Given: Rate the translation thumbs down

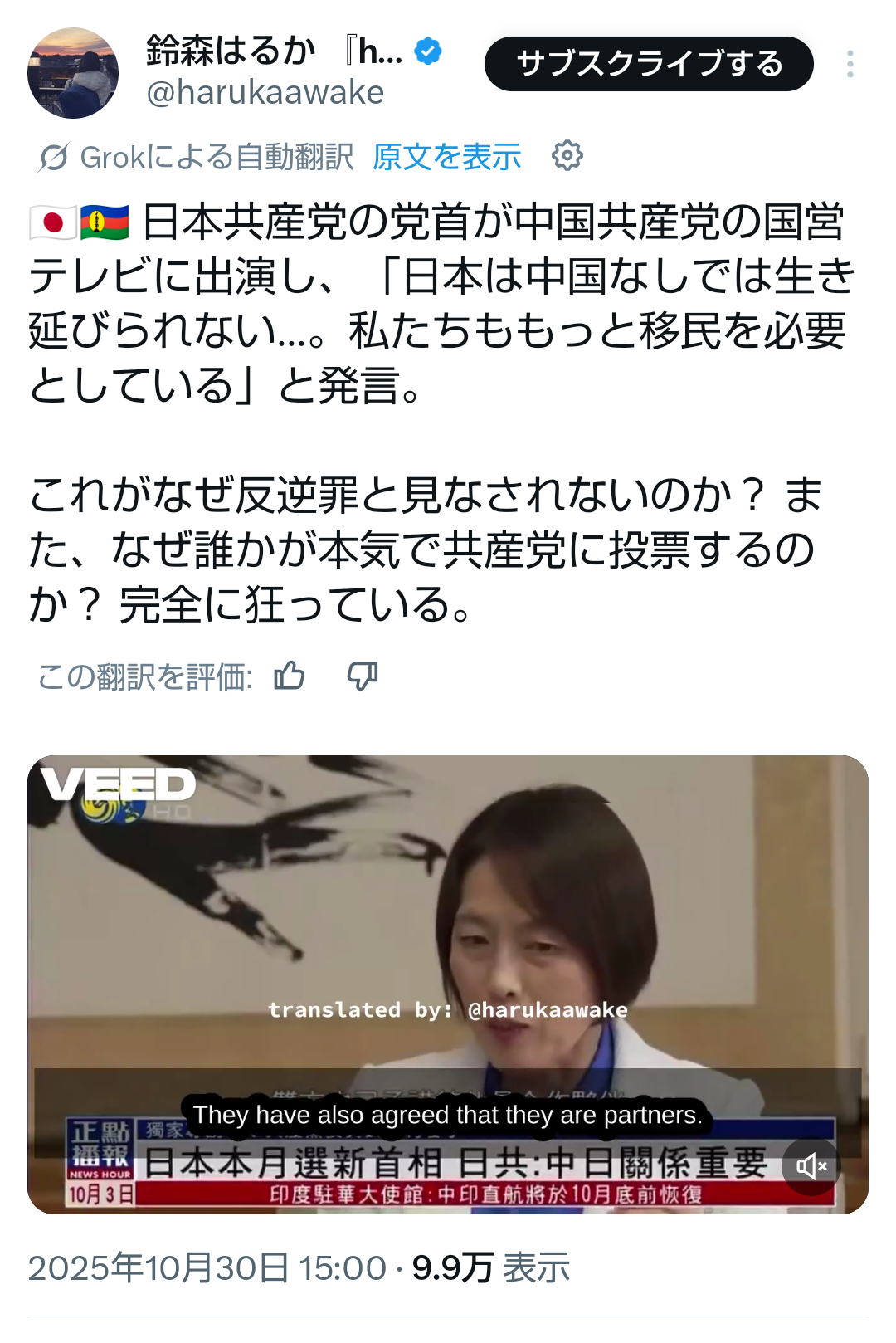Looking at the screenshot, I should pos(363,676).
